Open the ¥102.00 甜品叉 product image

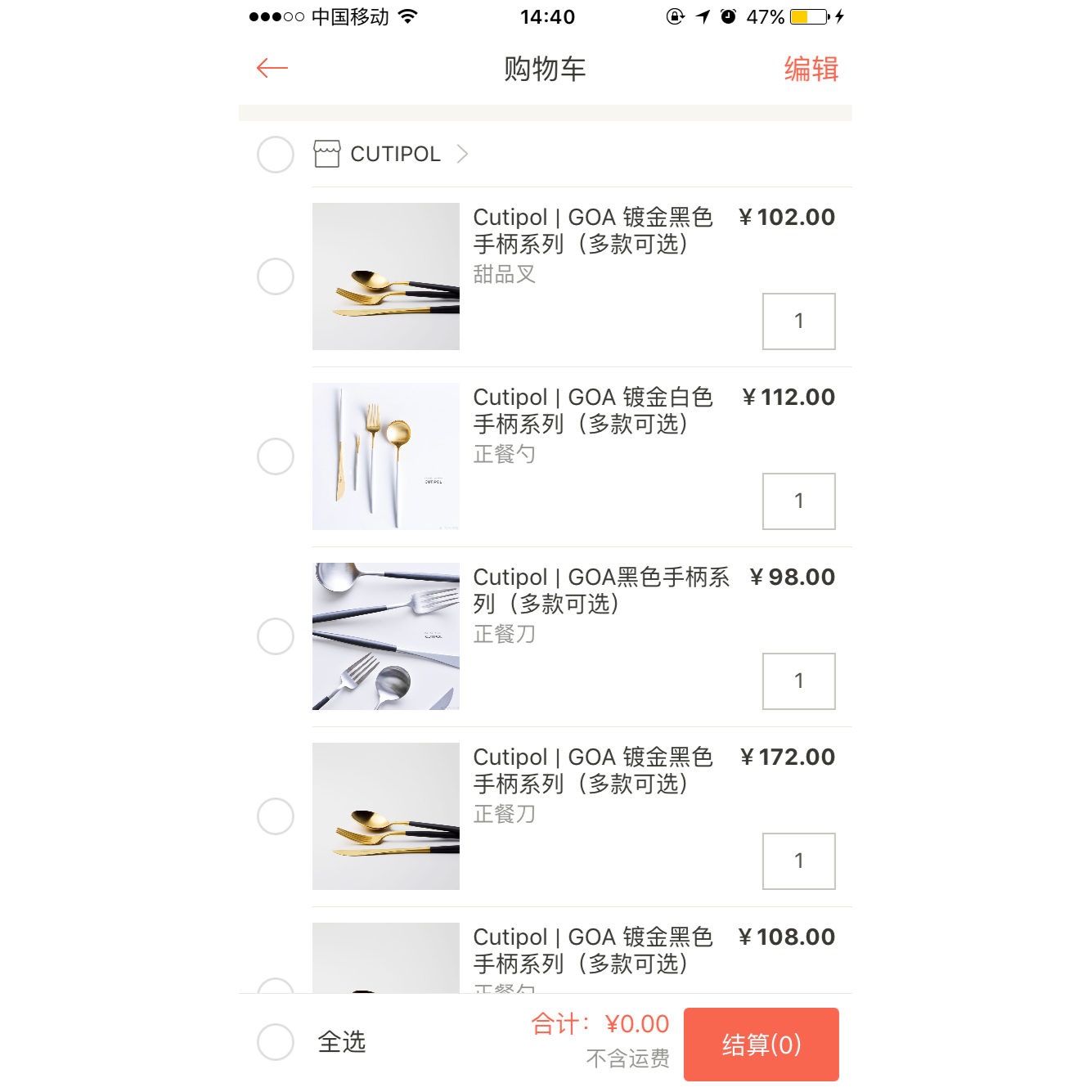(x=386, y=276)
